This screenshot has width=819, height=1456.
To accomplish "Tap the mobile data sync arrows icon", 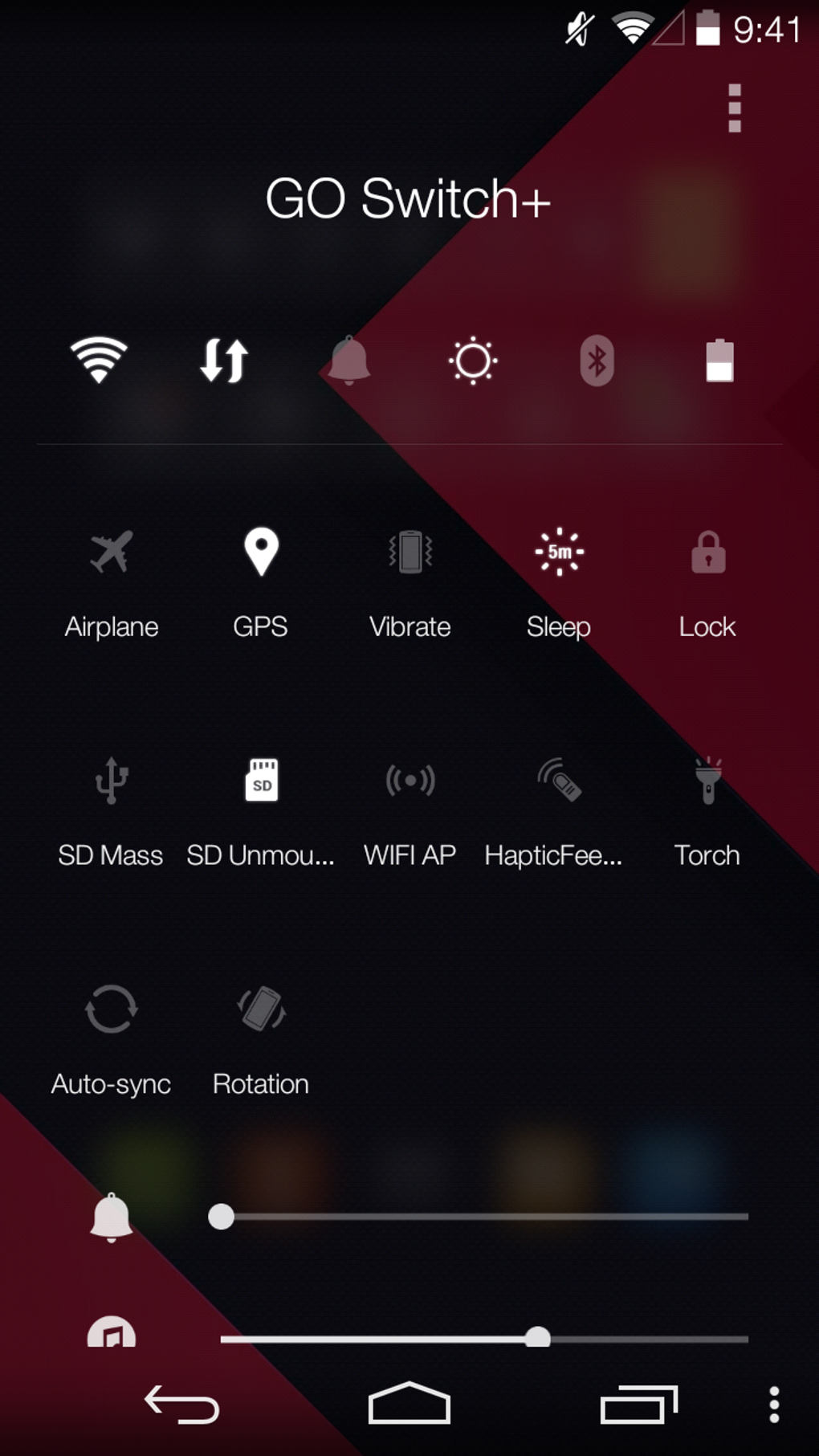I will 224,361.
